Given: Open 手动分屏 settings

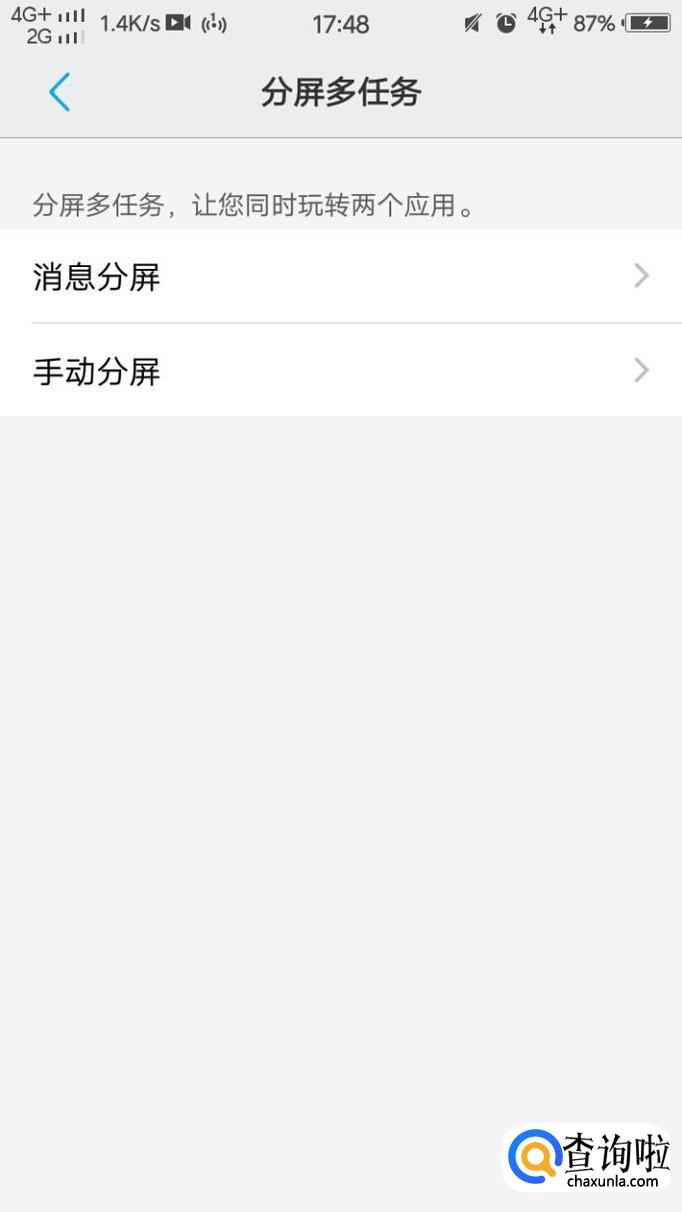Looking at the screenshot, I should [340, 371].
